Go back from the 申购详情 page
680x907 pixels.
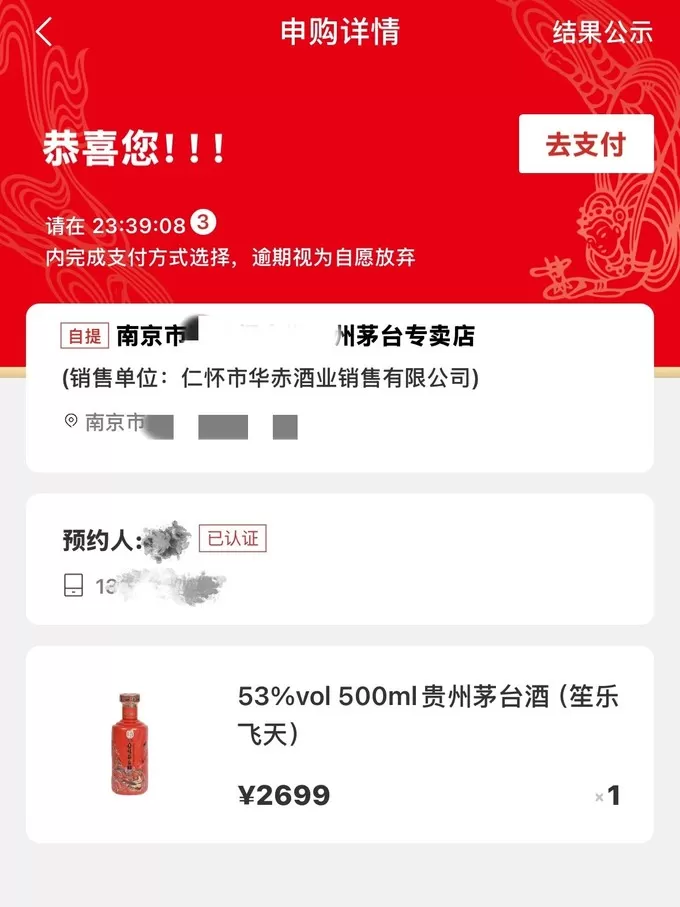pos(44,32)
